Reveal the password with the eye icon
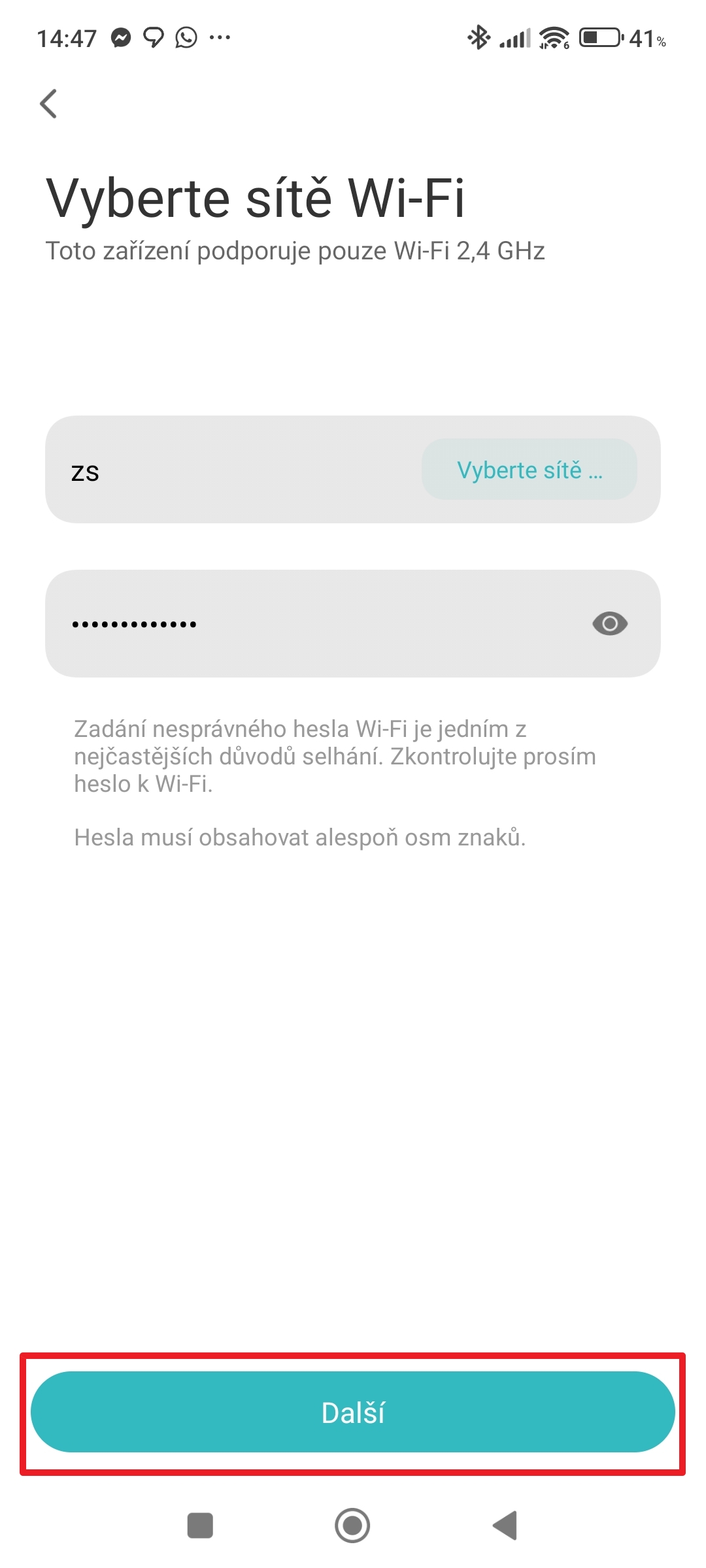The width and height of the screenshot is (706, 1568). tap(609, 624)
